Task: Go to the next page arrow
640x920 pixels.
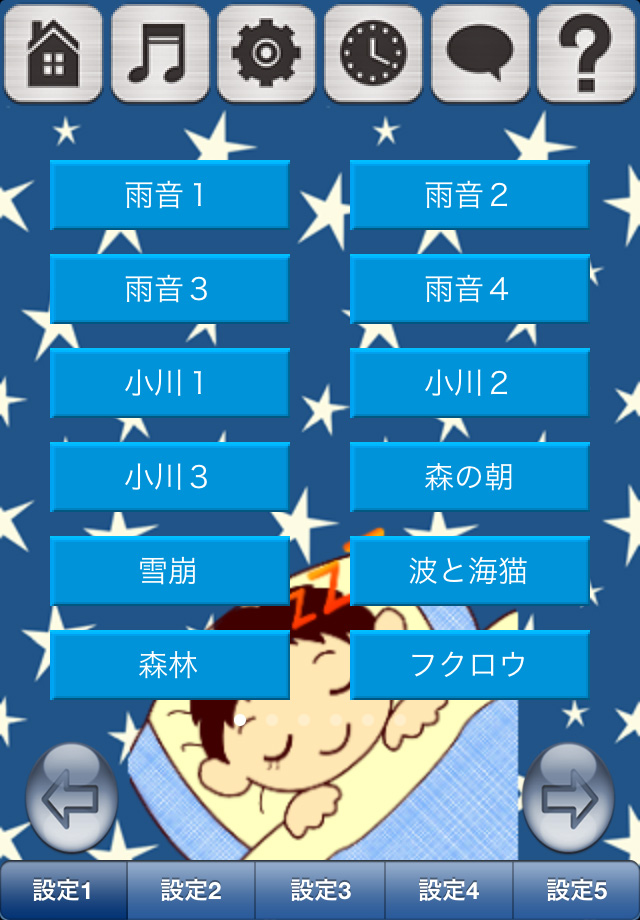Action: pyautogui.click(x=569, y=797)
